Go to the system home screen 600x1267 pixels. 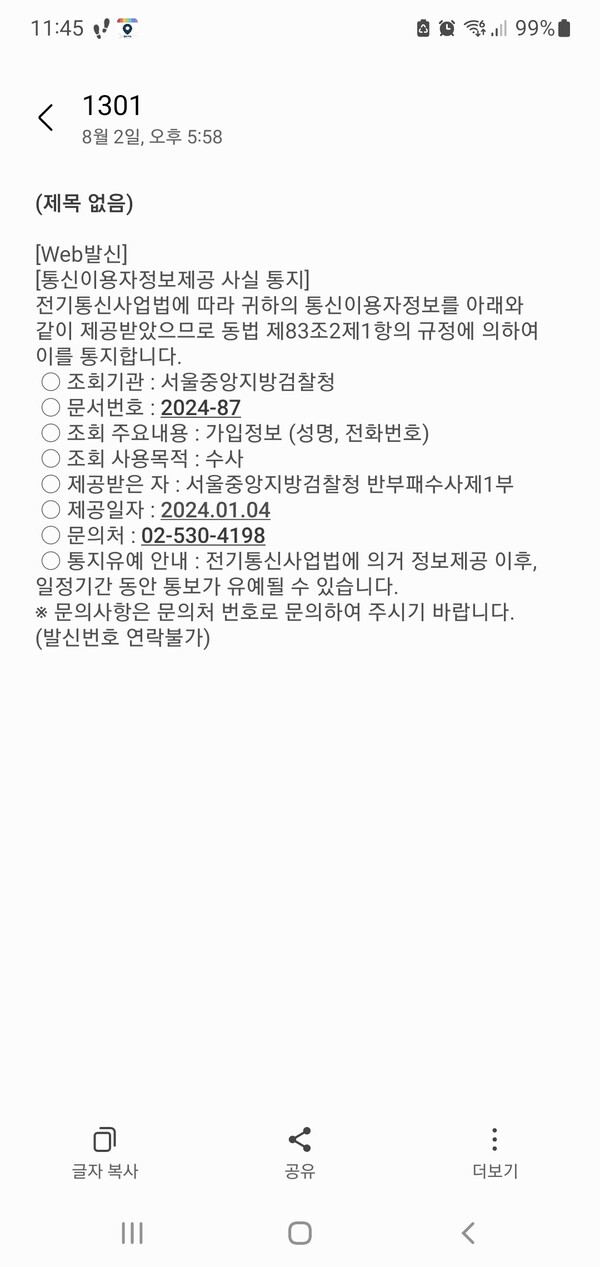300,1233
